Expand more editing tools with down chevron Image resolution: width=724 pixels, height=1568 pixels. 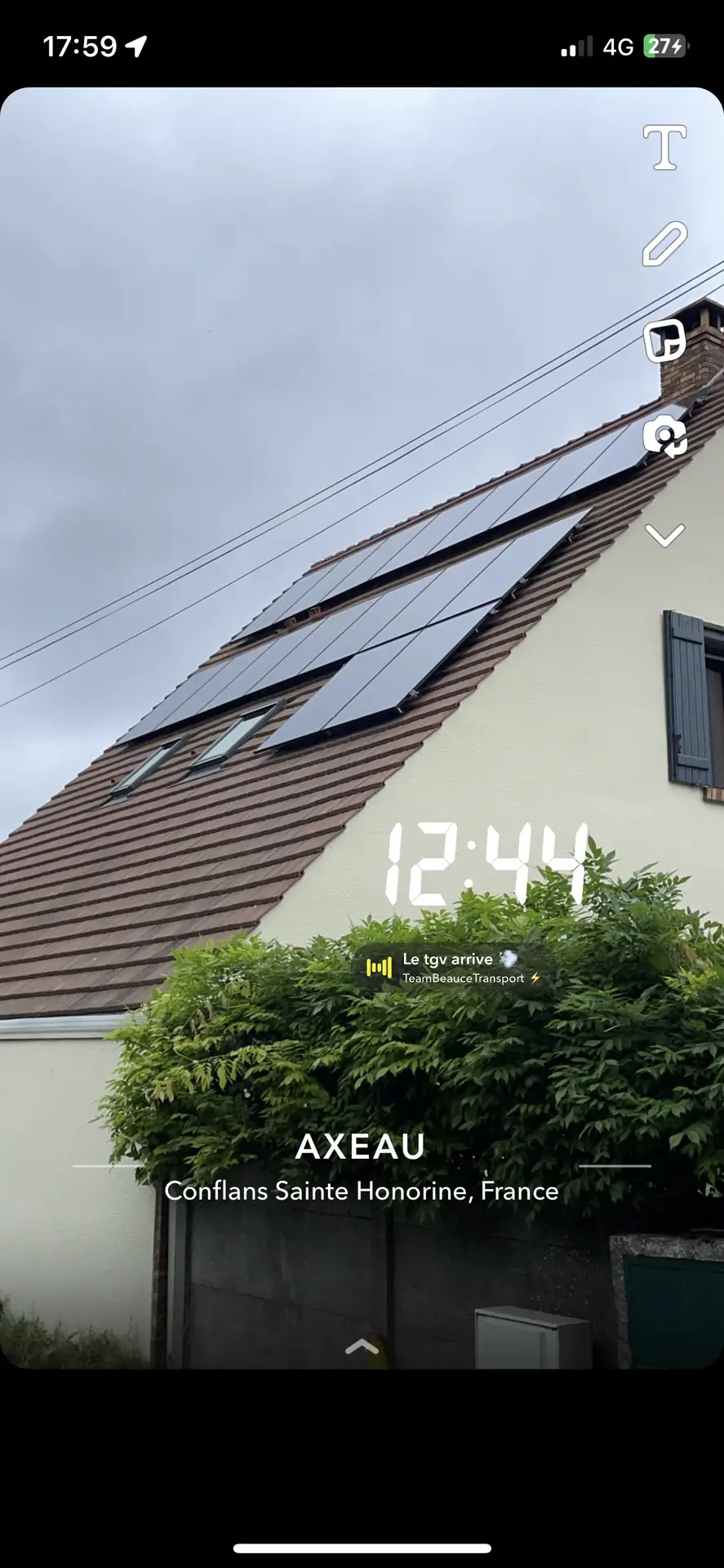pyautogui.click(x=664, y=536)
